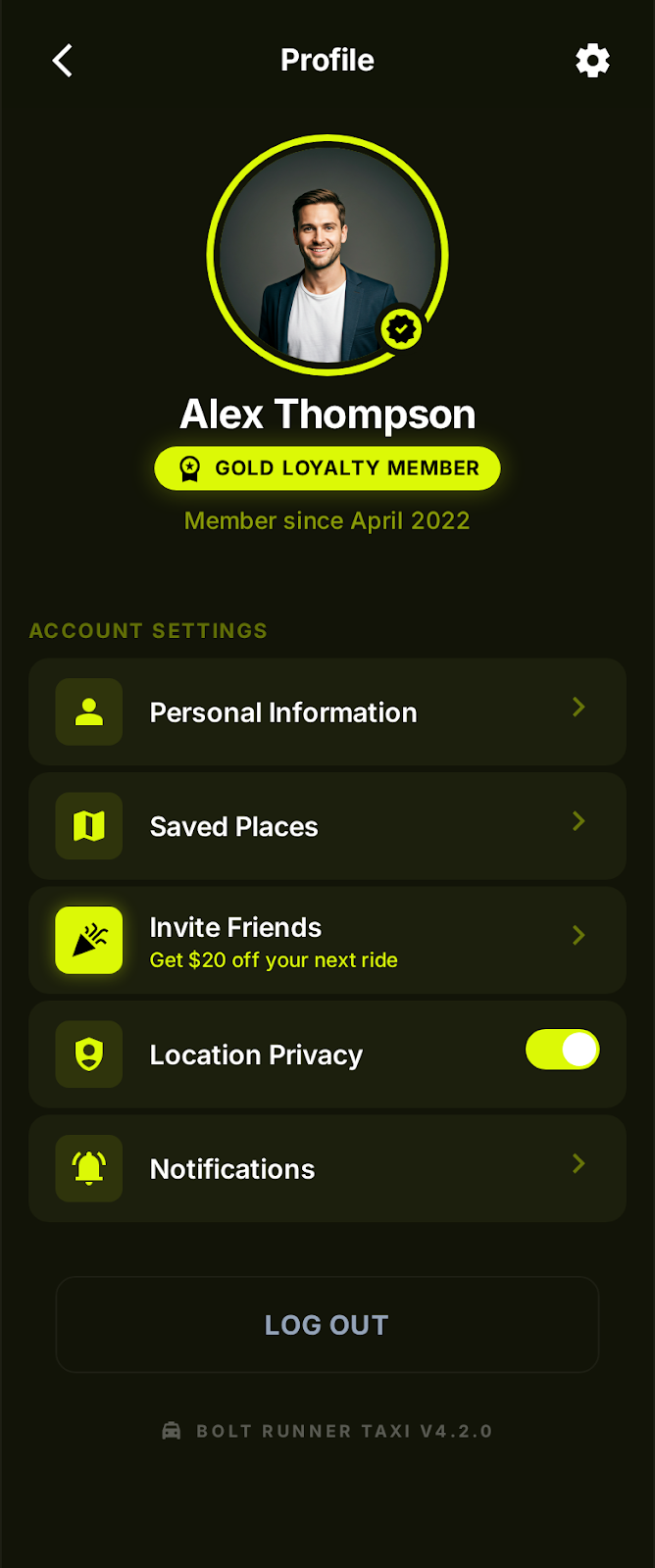The width and height of the screenshot is (655, 1568).
Task: Tap the Log Out button
Action: pyautogui.click(x=327, y=1325)
